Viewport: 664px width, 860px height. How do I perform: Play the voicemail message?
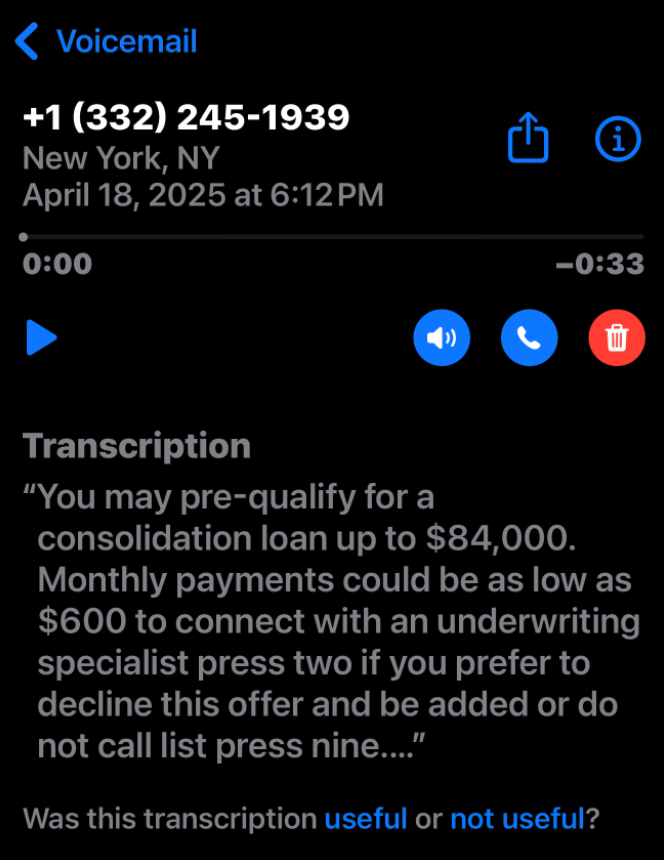[x=41, y=338]
